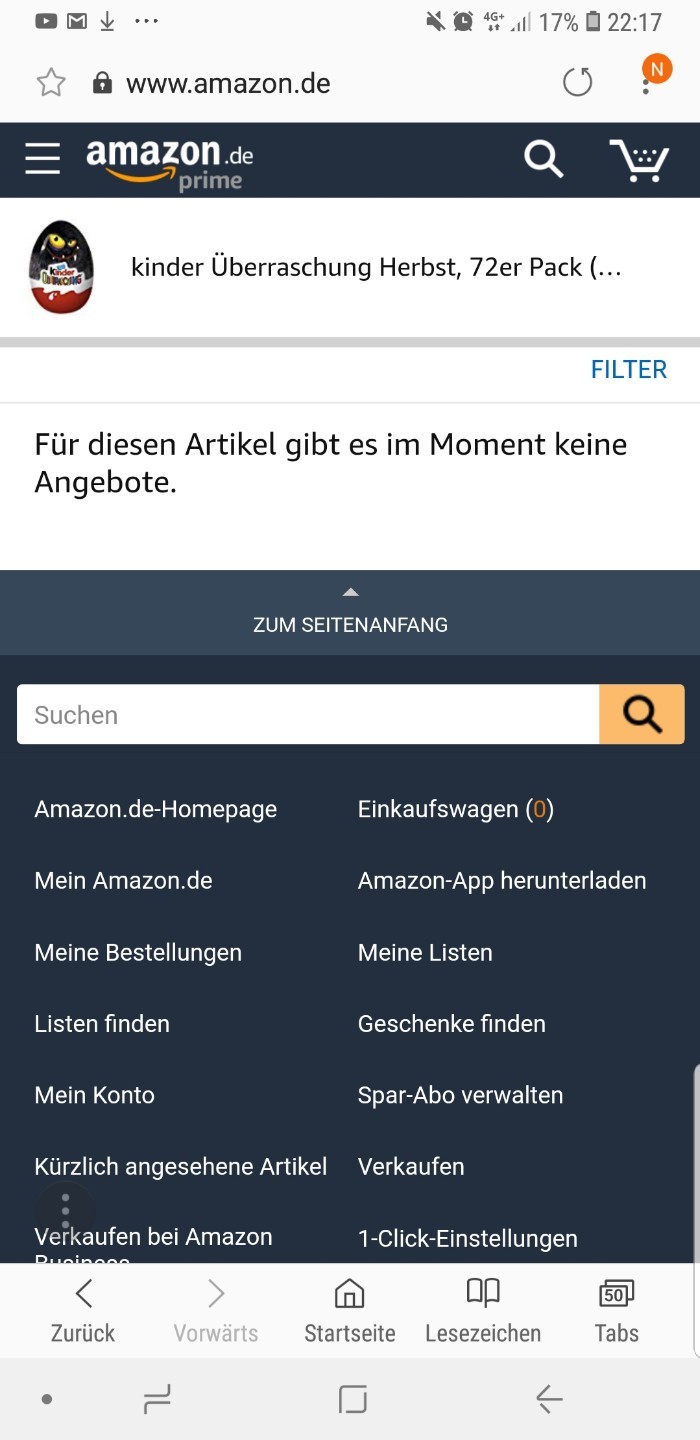The image size is (700, 1440).
Task: Focus the Suchen search field
Action: [307, 715]
